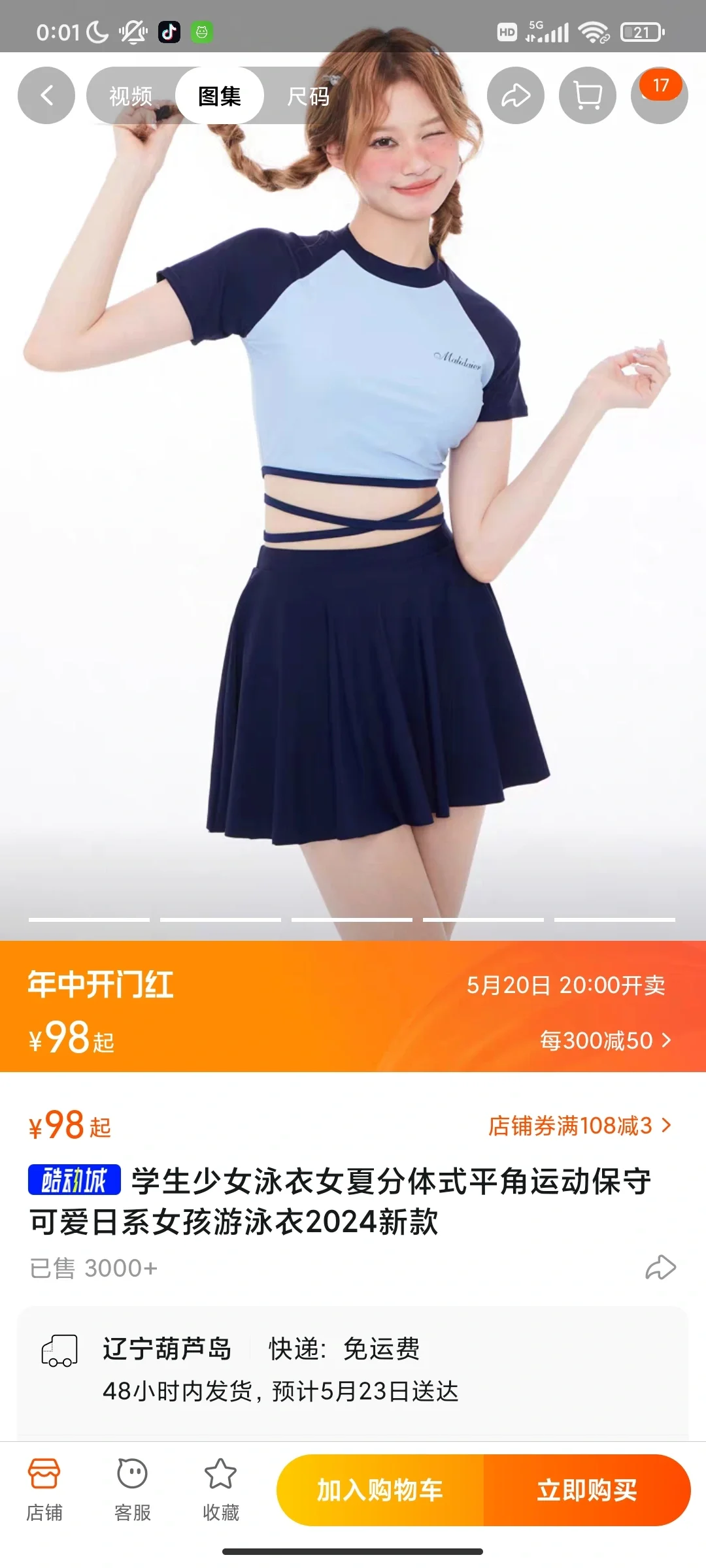This screenshot has width=706, height=1568.
Task: Share product via top share icon
Action: (516, 95)
